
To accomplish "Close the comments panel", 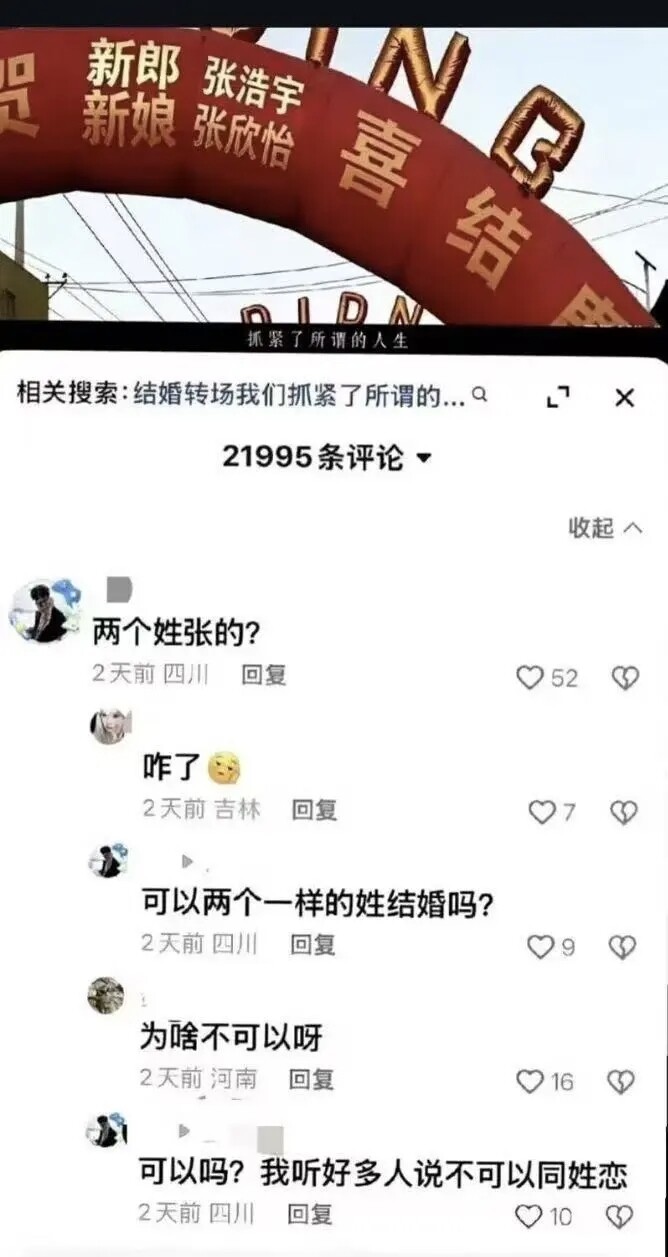I will (625, 398).
